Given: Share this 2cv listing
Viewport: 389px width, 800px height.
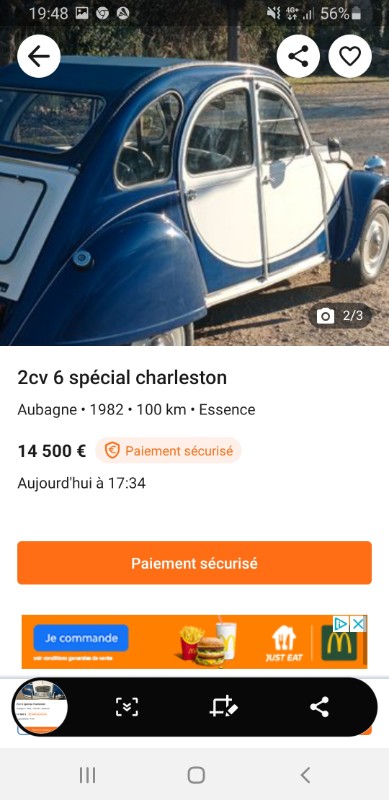Looking at the screenshot, I should coord(298,56).
